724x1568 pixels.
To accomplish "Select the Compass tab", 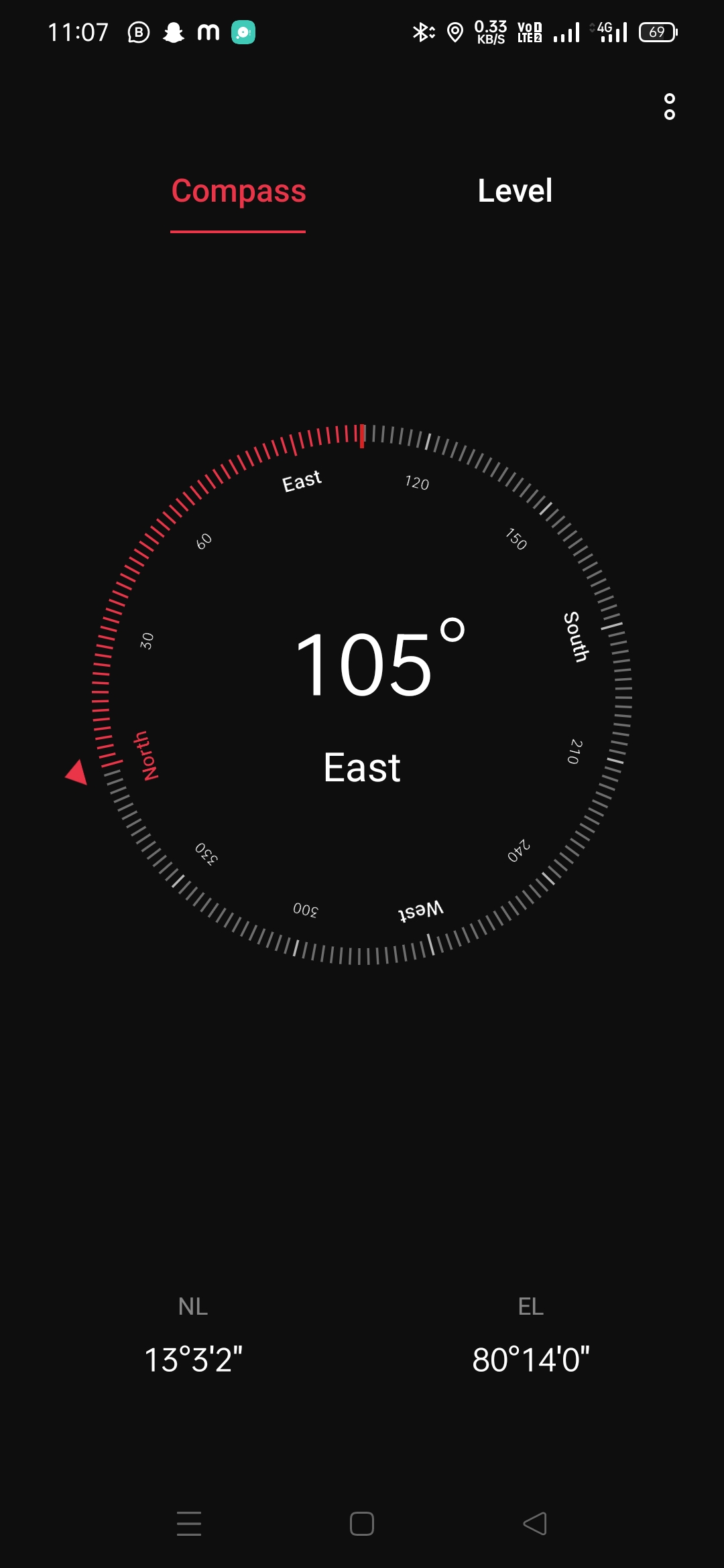I will click(239, 191).
